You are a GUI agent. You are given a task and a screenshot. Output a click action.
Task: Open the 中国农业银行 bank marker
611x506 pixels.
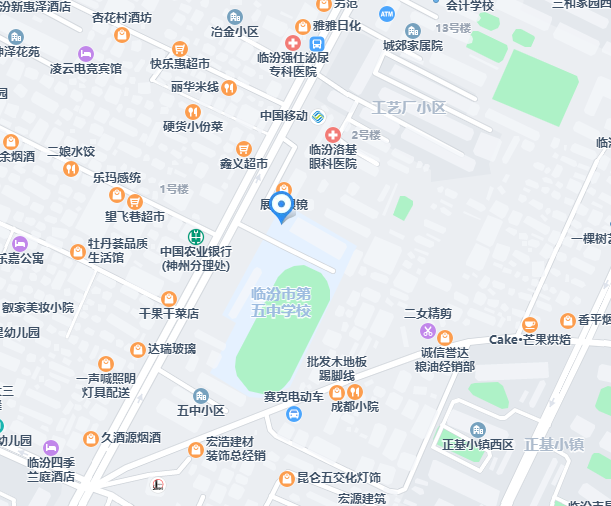click(x=197, y=237)
